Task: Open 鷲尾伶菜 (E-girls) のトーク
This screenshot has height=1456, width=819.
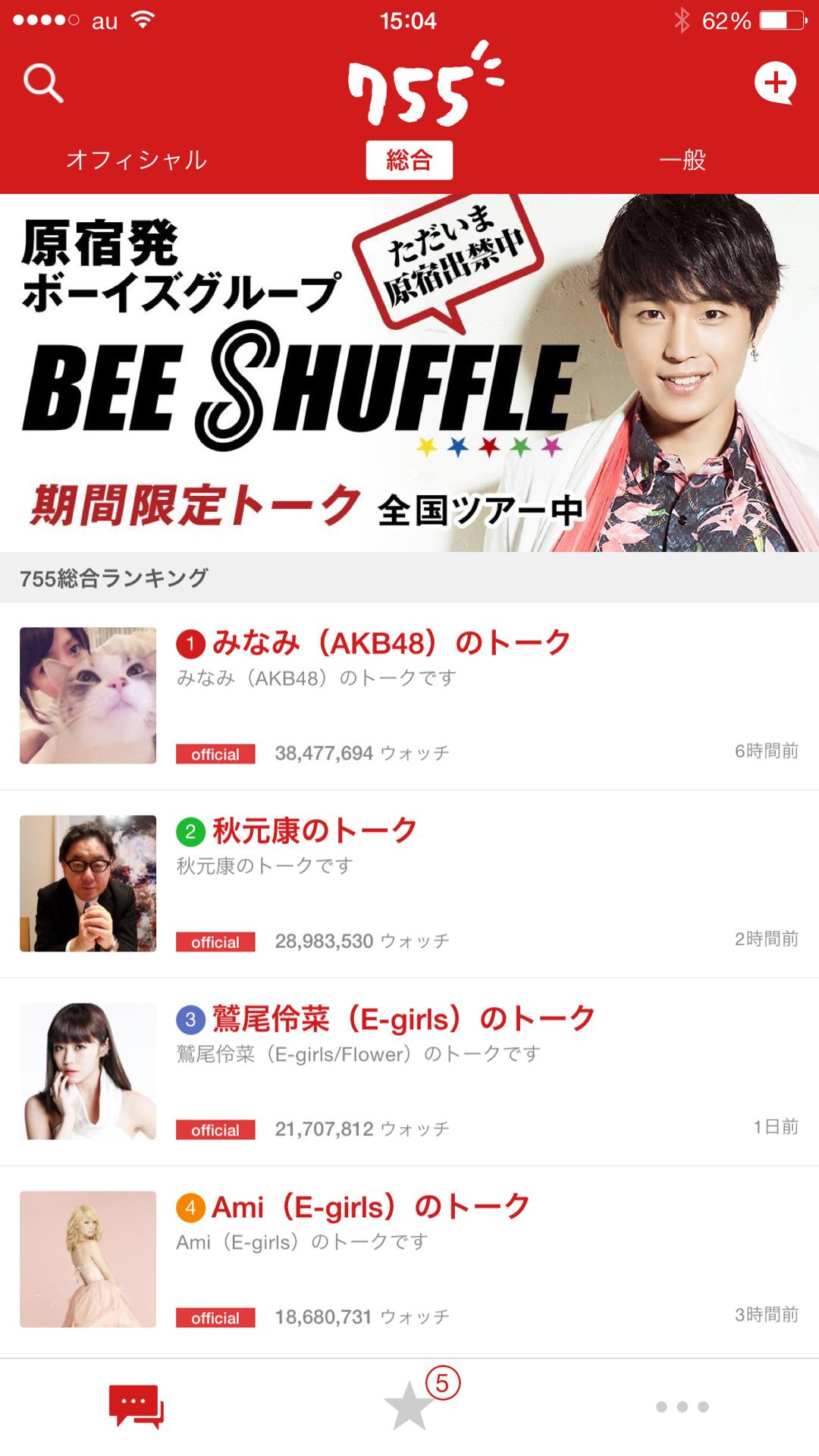Action: click(x=409, y=1072)
